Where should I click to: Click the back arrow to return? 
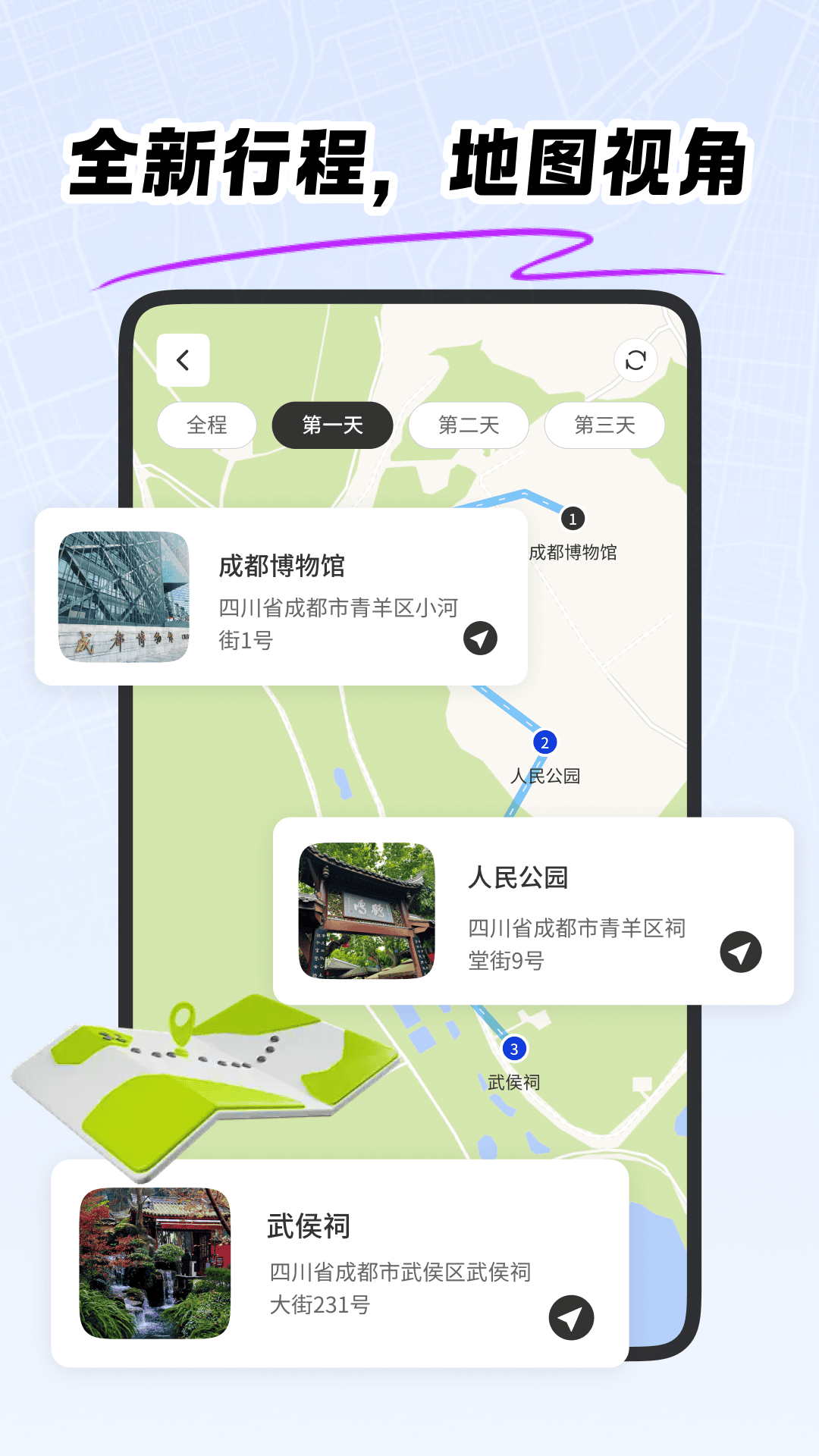(x=182, y=360)
